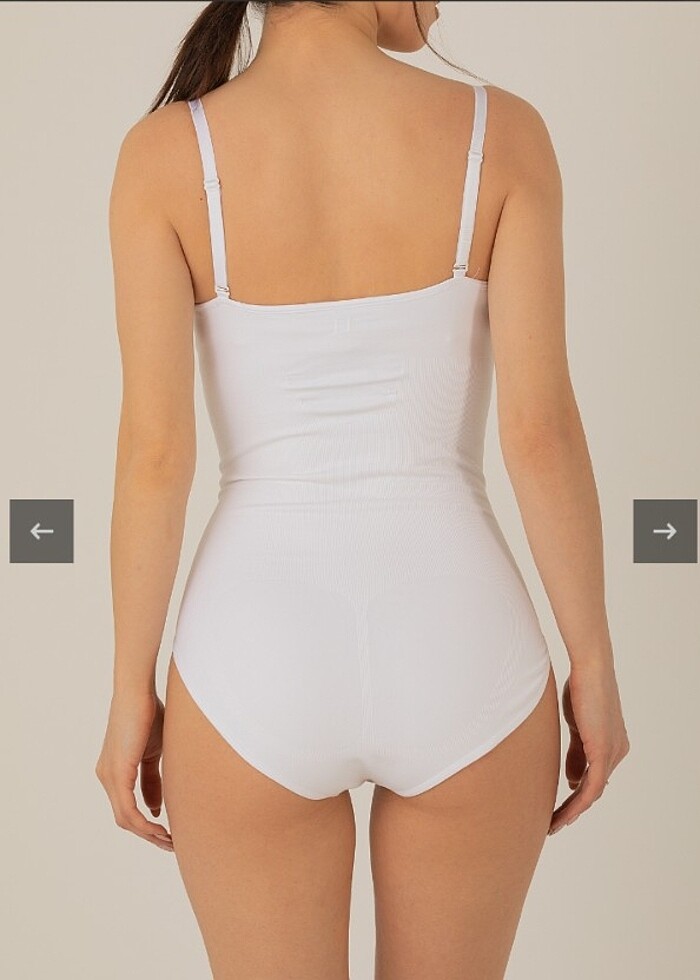Go to the previous product image

42,531
